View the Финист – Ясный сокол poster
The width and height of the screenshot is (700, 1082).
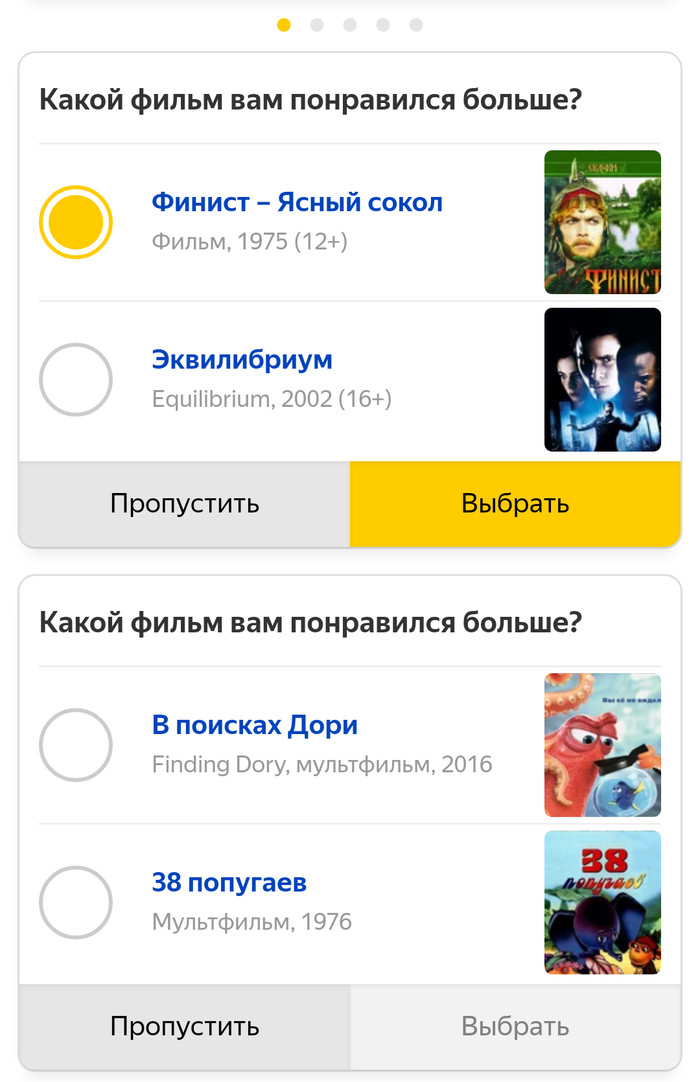click(x=602, y=222)
